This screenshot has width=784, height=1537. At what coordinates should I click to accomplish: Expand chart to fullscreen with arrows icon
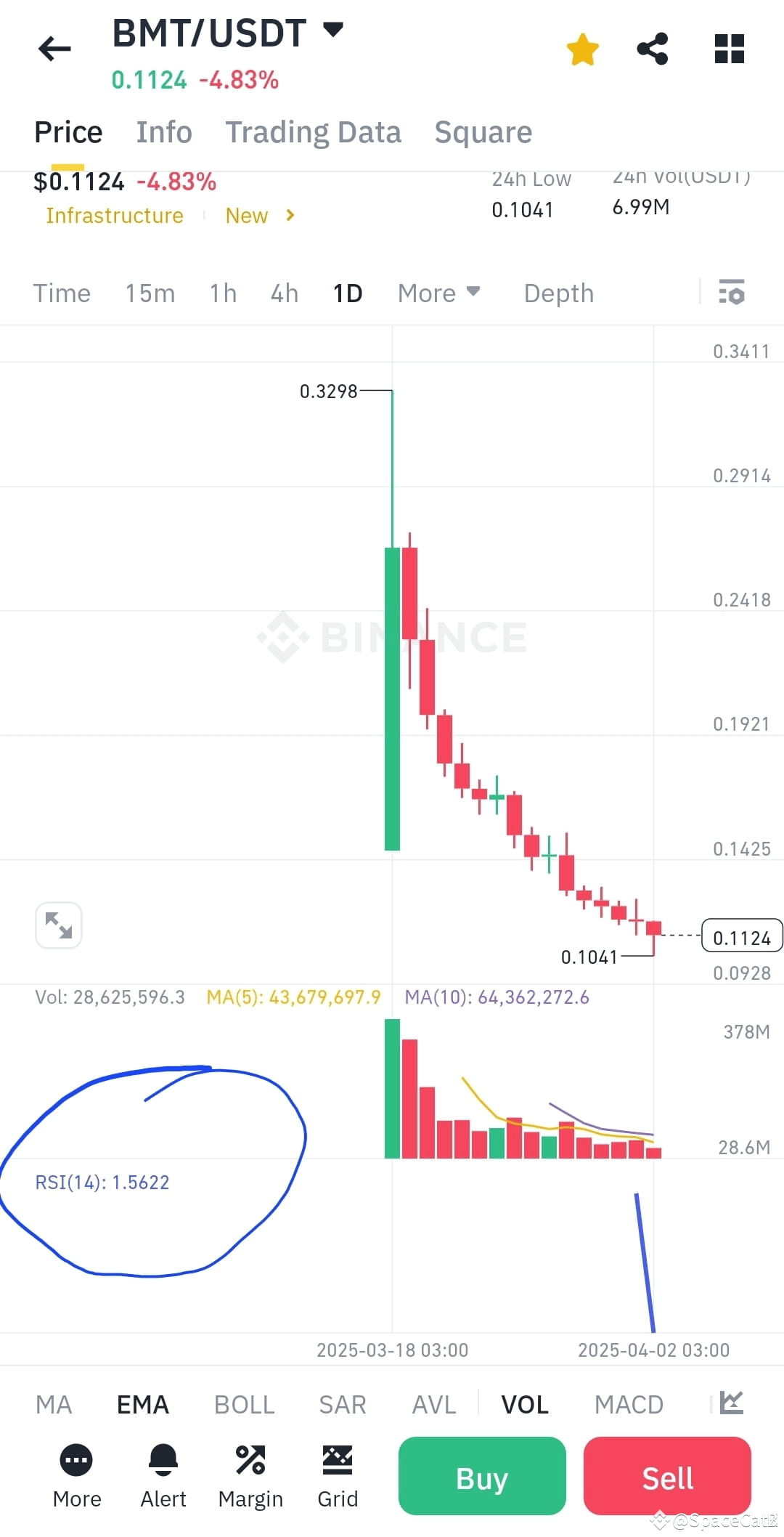tap(58, 924)
